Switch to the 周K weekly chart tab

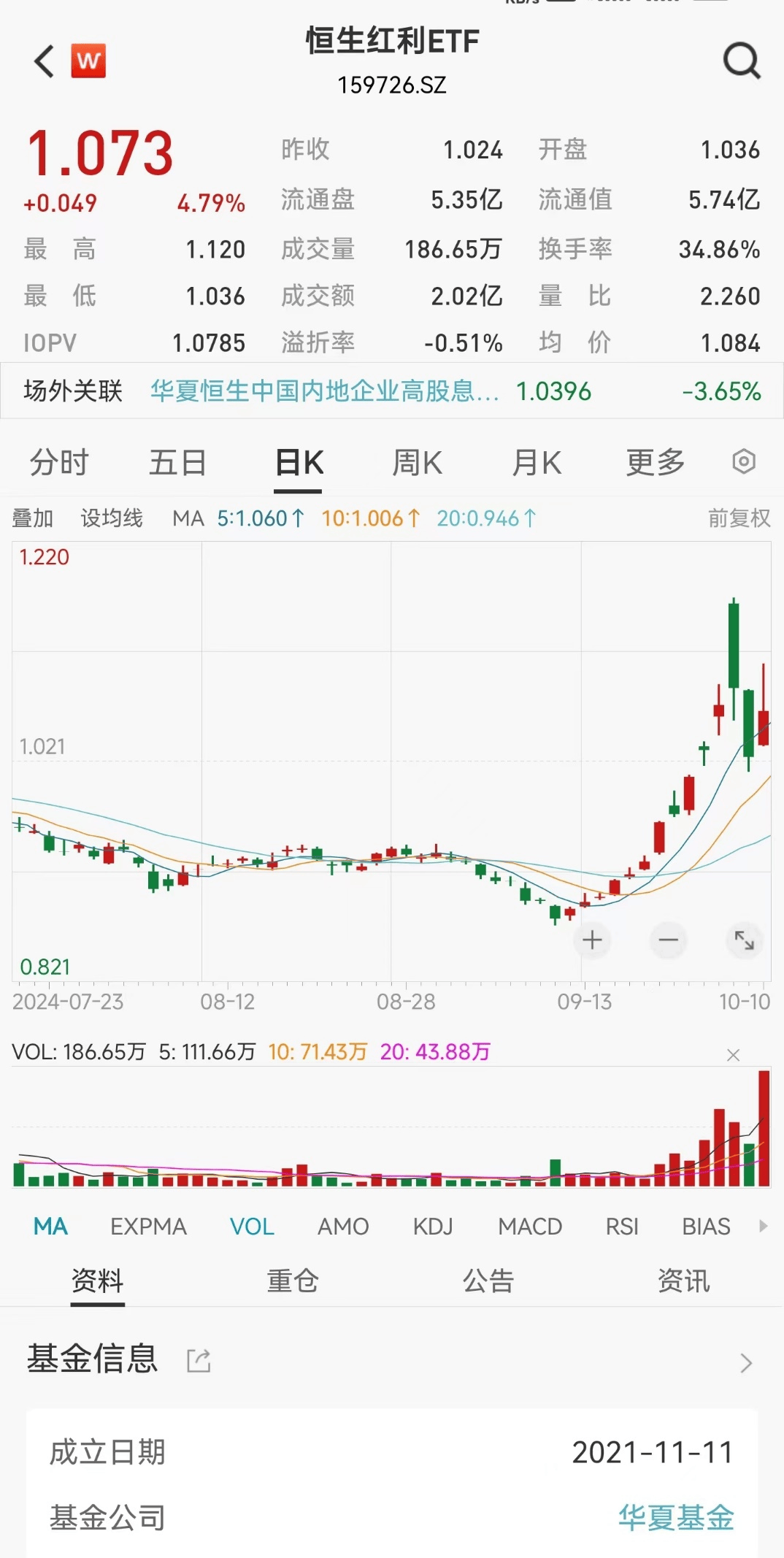417,462
